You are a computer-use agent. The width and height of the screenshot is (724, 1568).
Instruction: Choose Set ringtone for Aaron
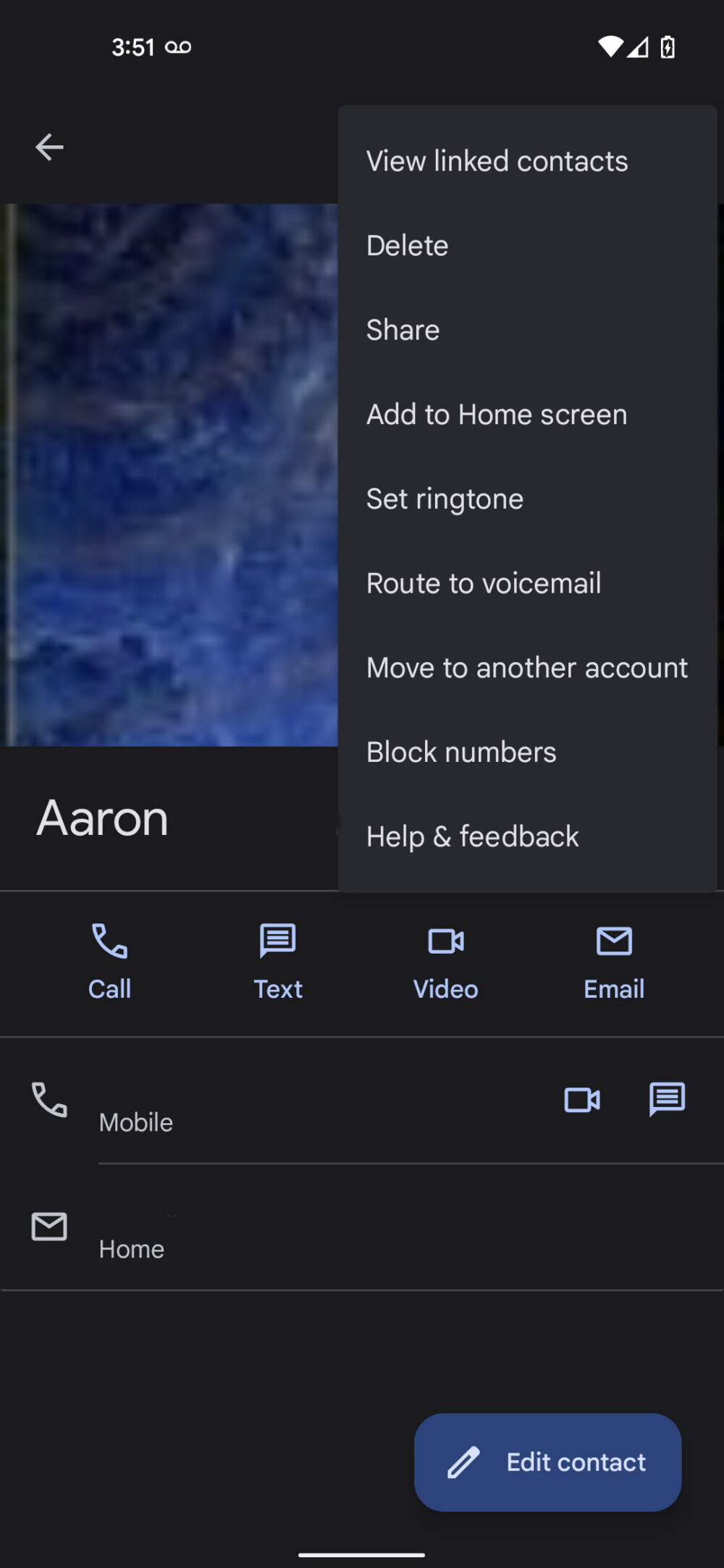coord(444,499)
